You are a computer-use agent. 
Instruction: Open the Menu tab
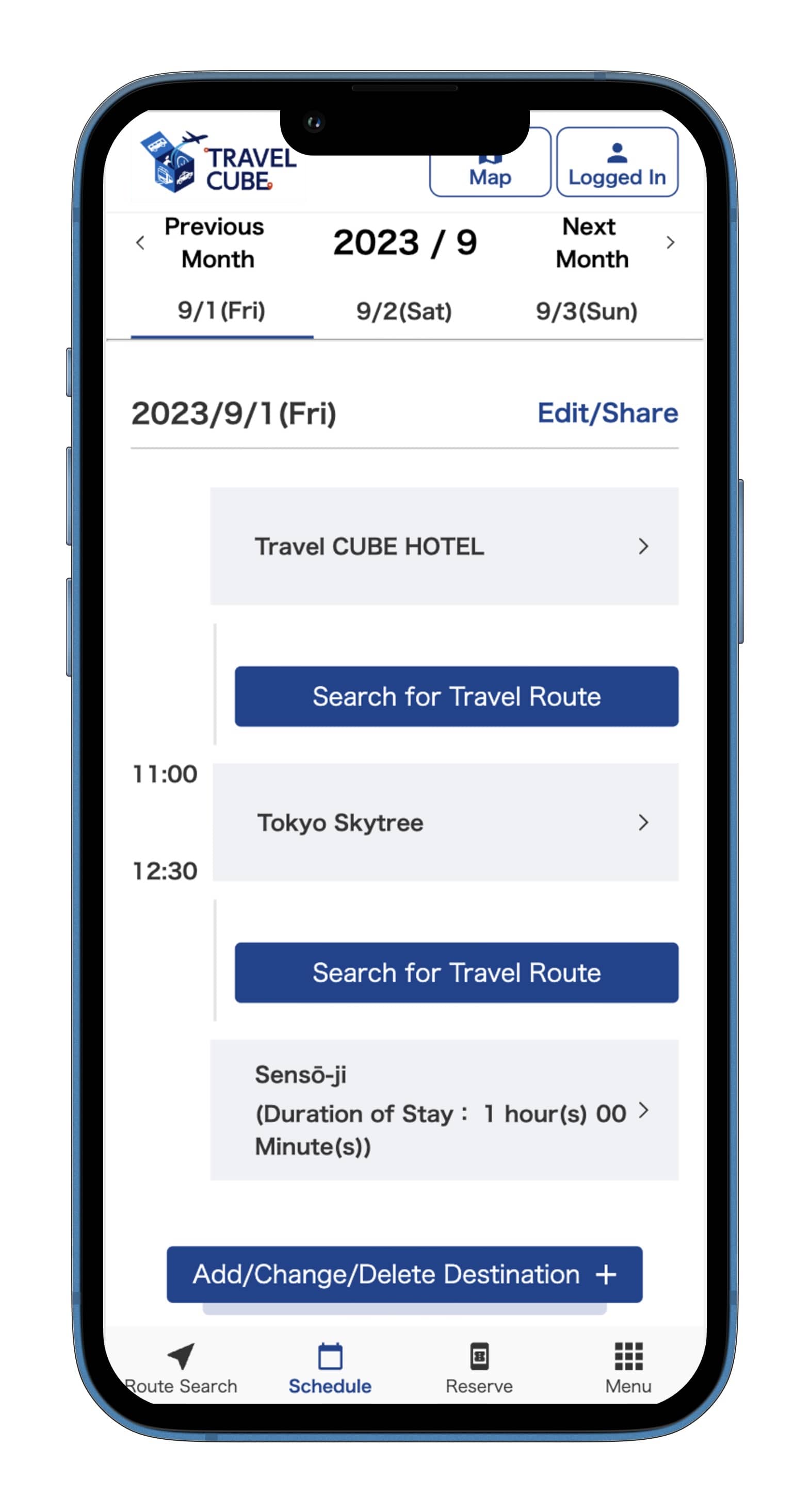(628, 1369)
